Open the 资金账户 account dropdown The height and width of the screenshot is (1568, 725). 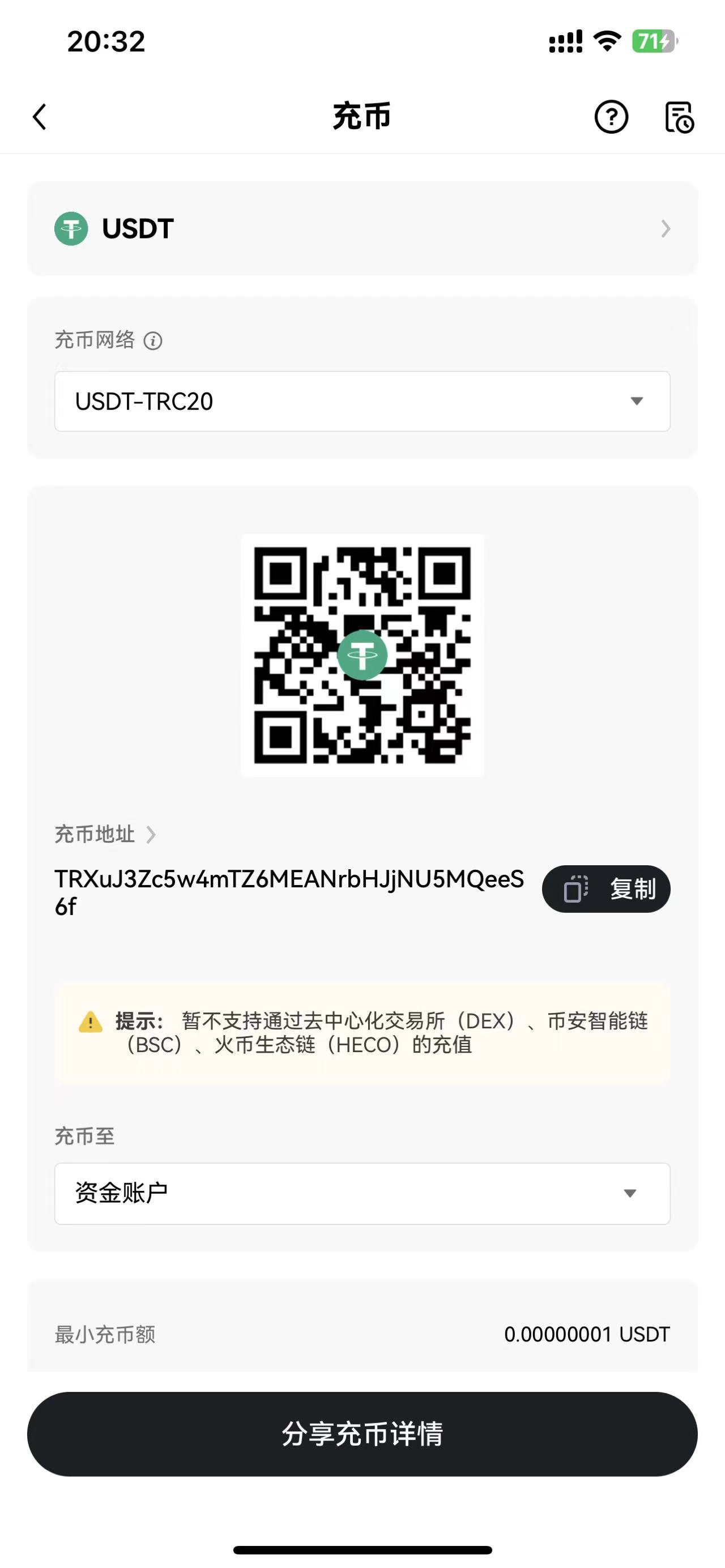coord(362,1193)
